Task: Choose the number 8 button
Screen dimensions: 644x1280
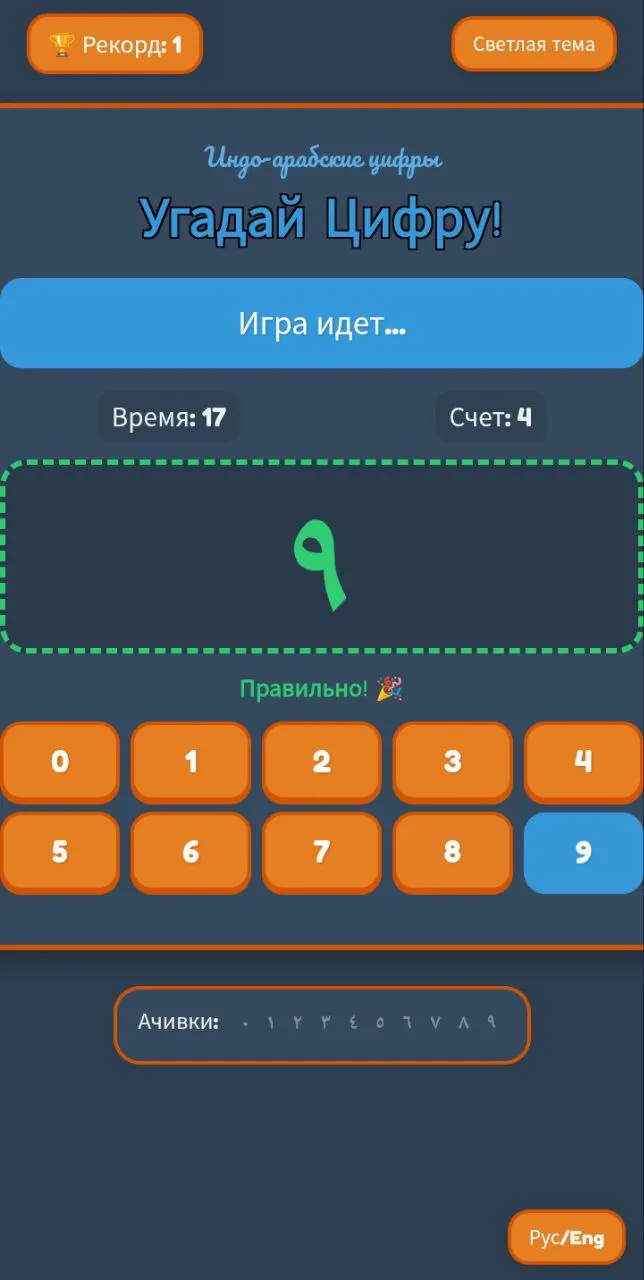Action: coord(453,852)
